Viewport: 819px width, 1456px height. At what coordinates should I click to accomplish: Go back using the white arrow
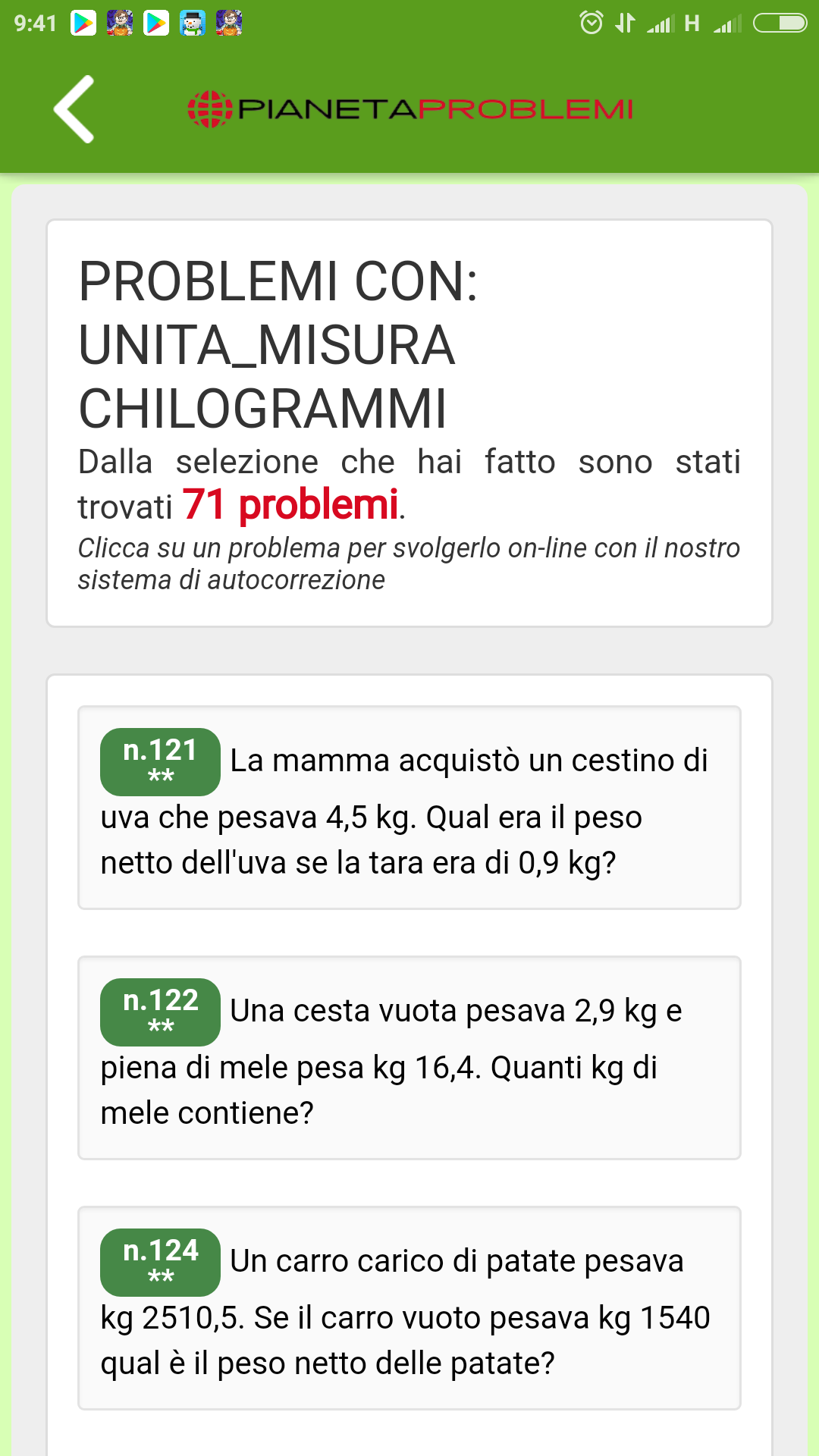[74, 109]
